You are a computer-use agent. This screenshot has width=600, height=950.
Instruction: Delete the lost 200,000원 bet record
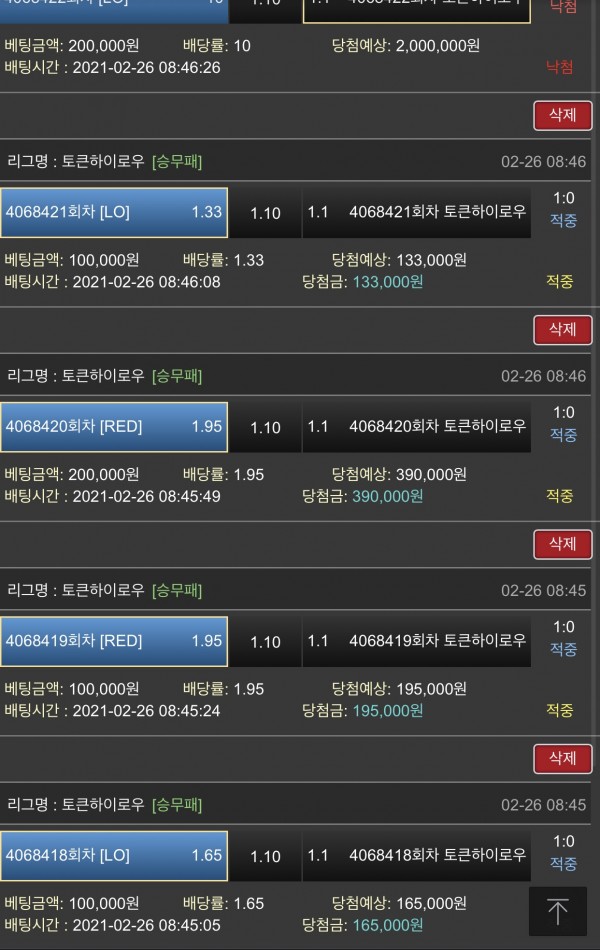pos(562,115)
